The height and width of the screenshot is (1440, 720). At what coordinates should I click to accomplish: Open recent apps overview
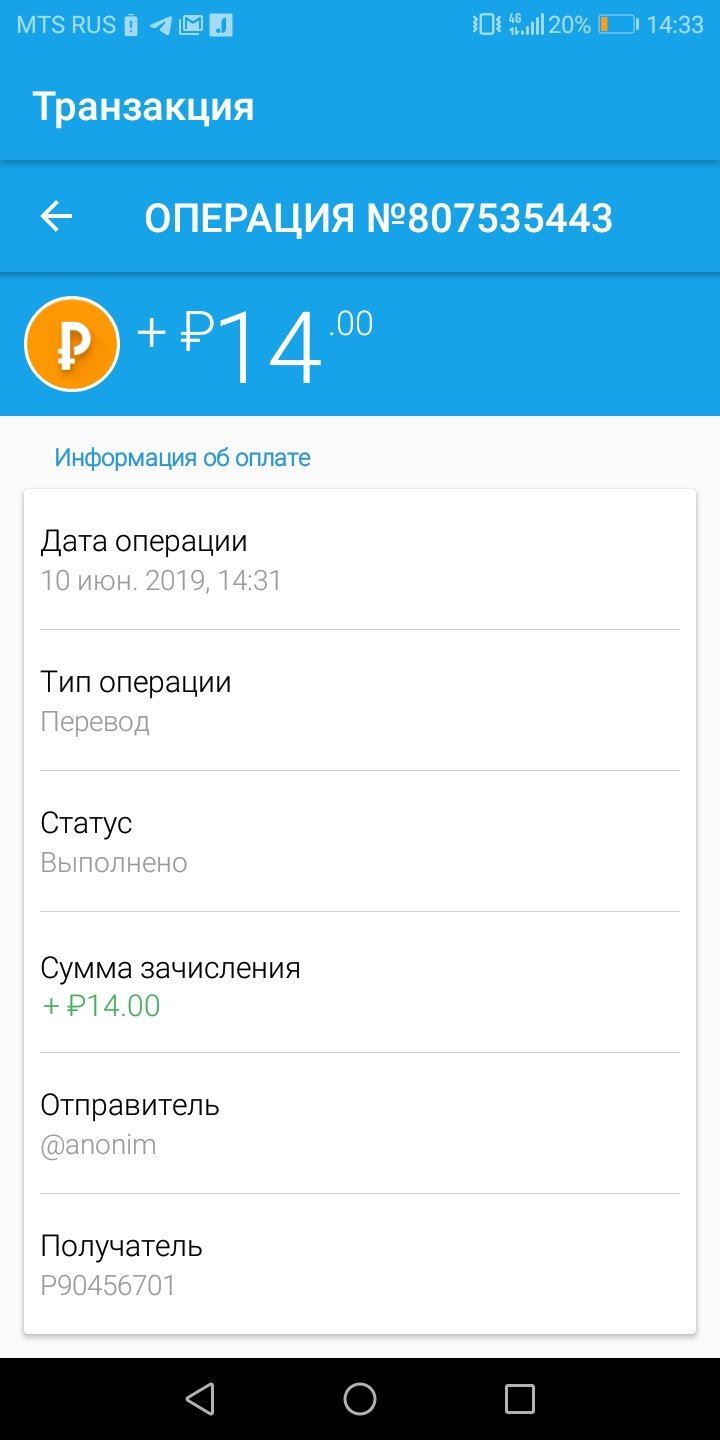point(520,1398)
